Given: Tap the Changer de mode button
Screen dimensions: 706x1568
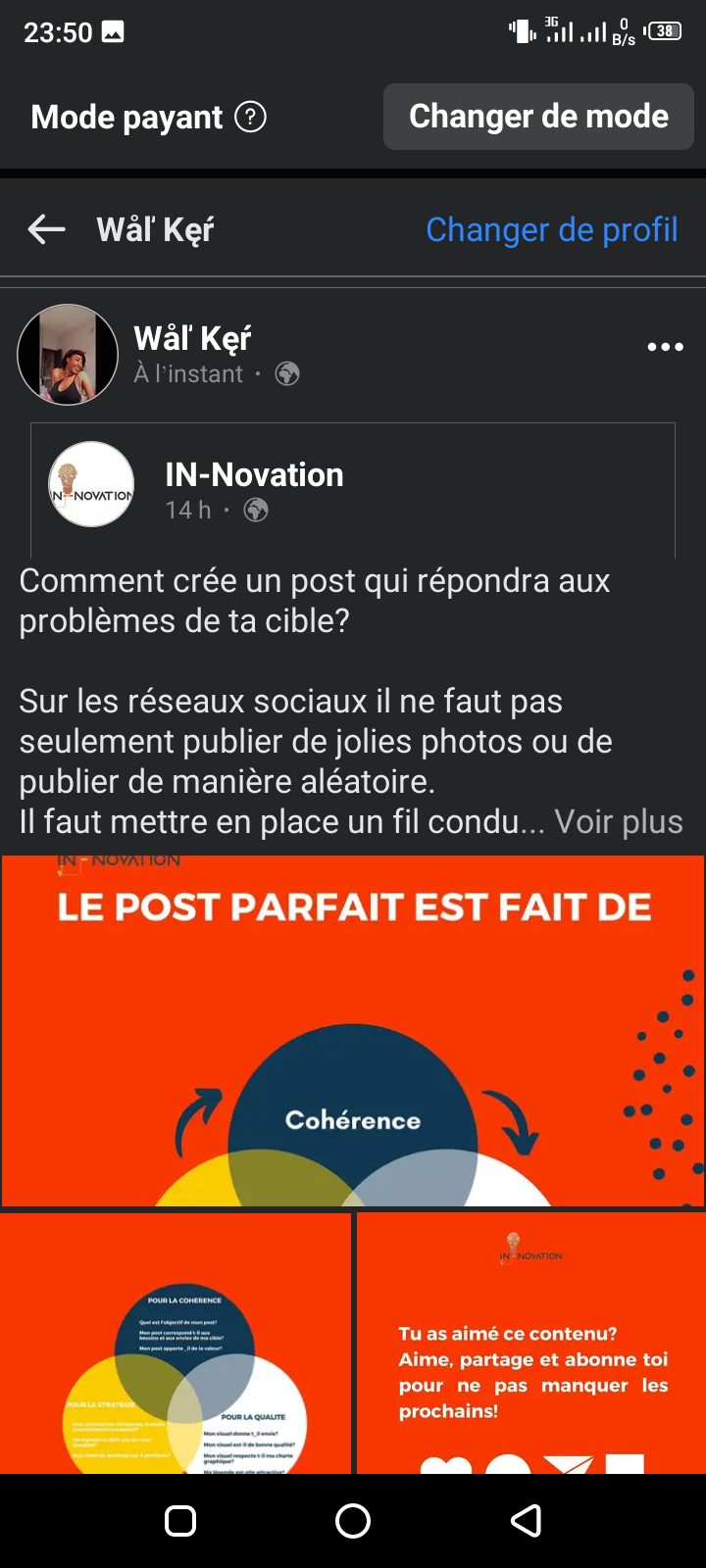Looking at the screenshot, I should 538,117.
